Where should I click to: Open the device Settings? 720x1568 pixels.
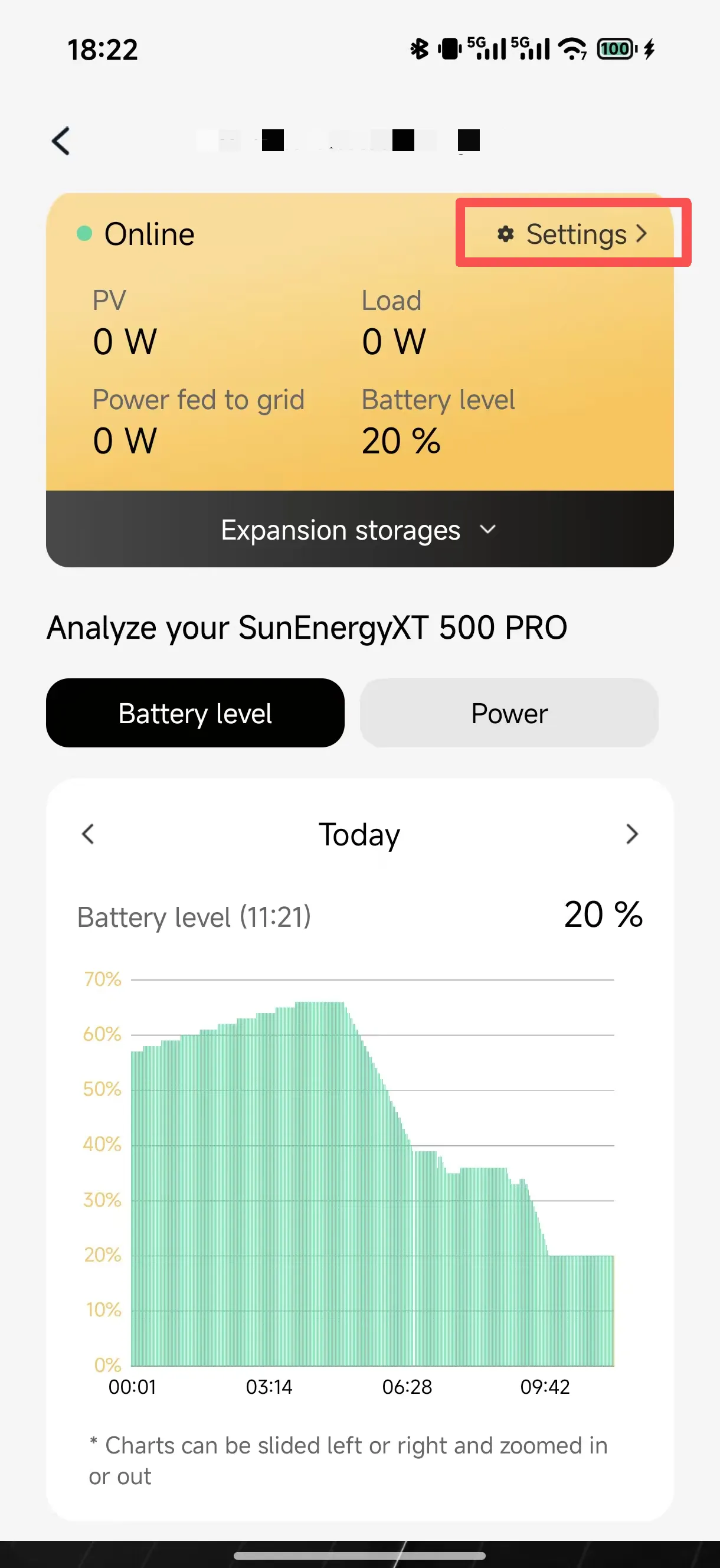[x=572, y=234]
